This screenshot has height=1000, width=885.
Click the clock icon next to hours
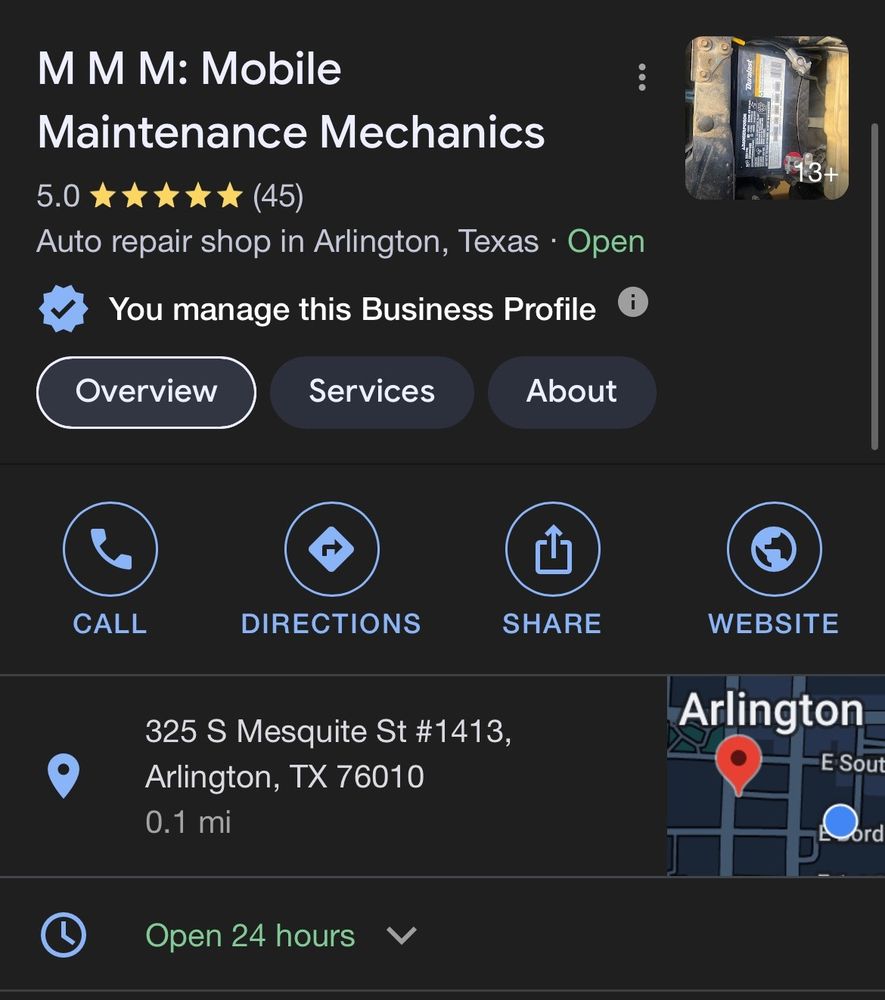coord(63,935)
